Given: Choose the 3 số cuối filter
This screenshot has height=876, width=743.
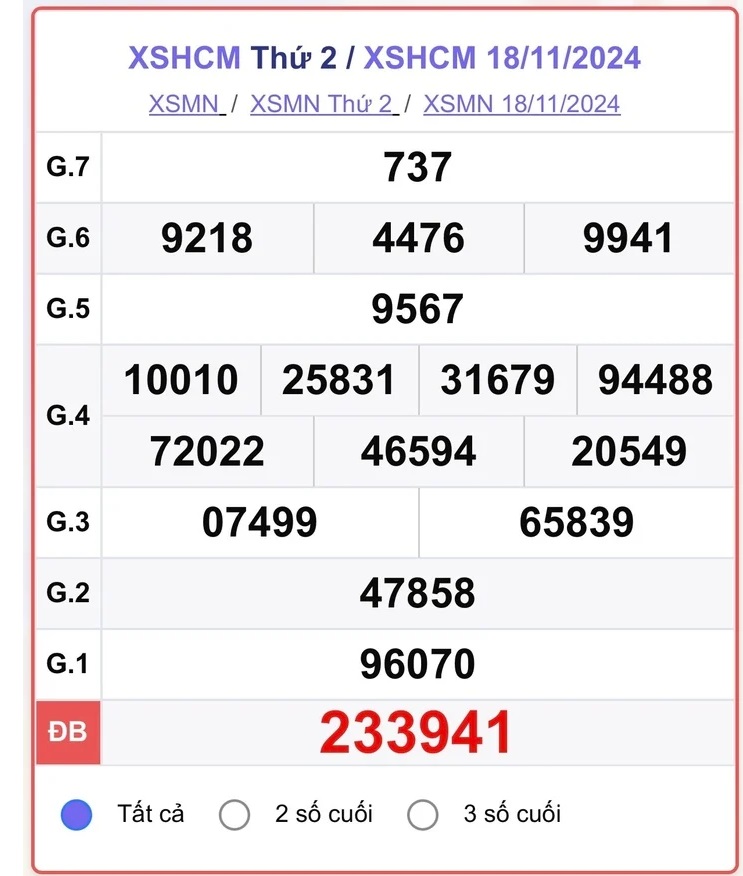Looking at the screenshot, I should [x=423, y=814].
